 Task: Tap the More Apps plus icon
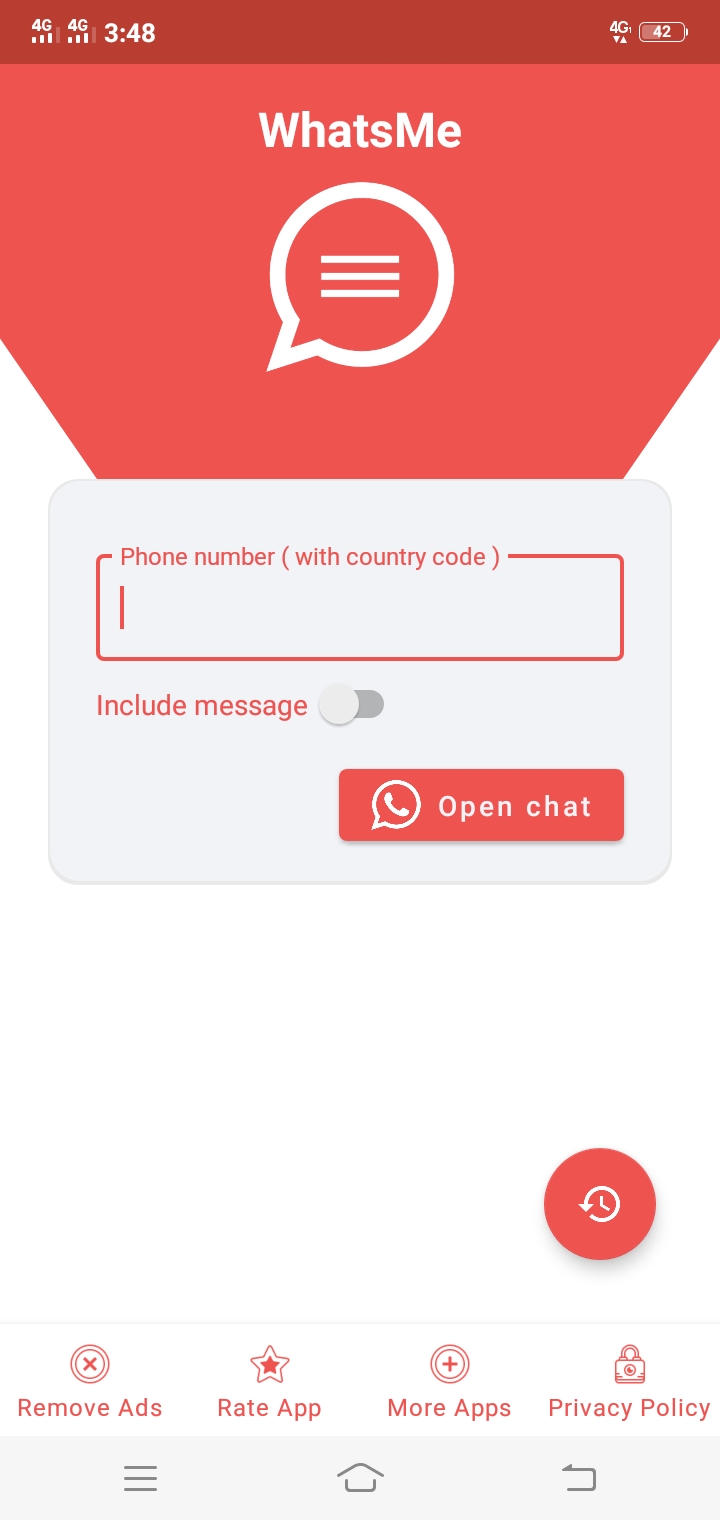tap(449, 1363)
